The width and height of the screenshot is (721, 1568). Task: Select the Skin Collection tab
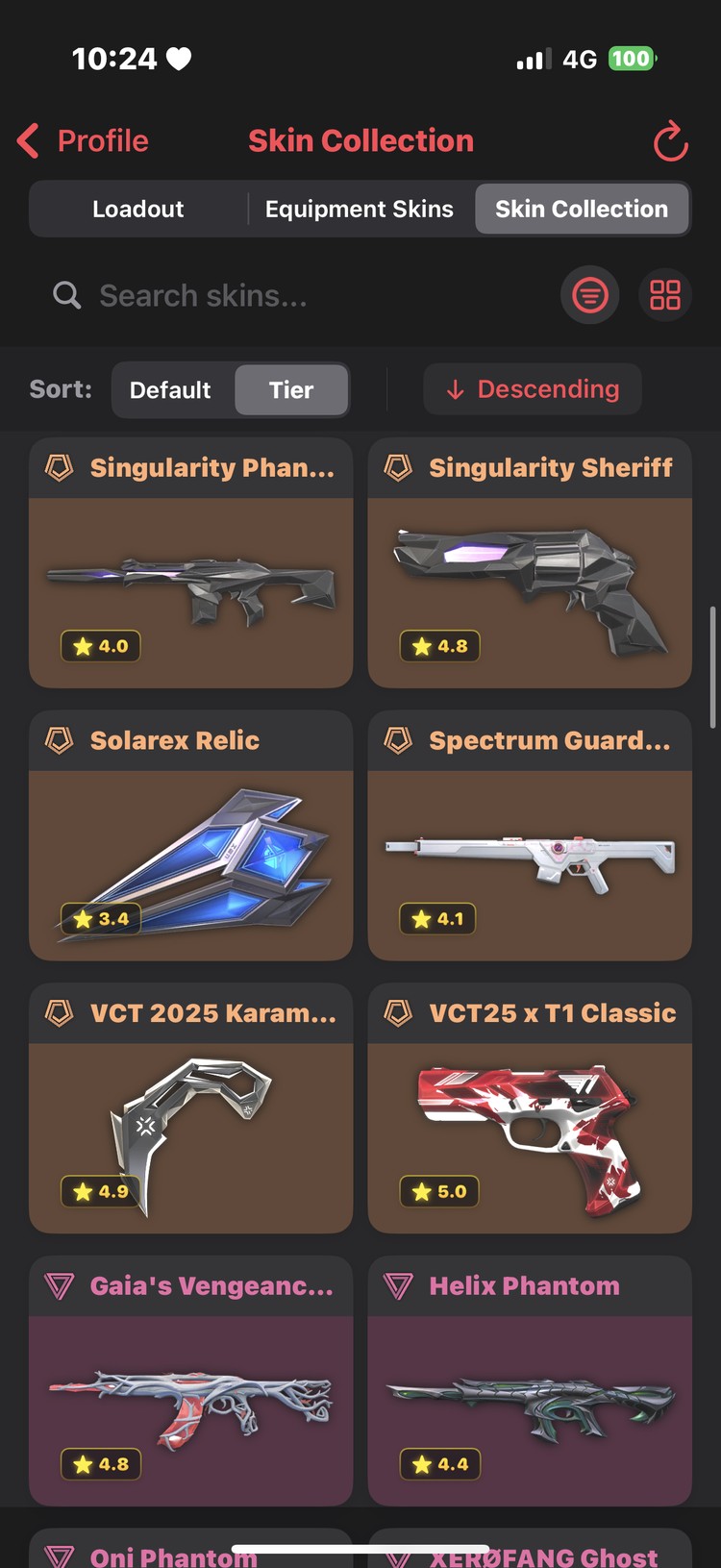pos(581,210)
